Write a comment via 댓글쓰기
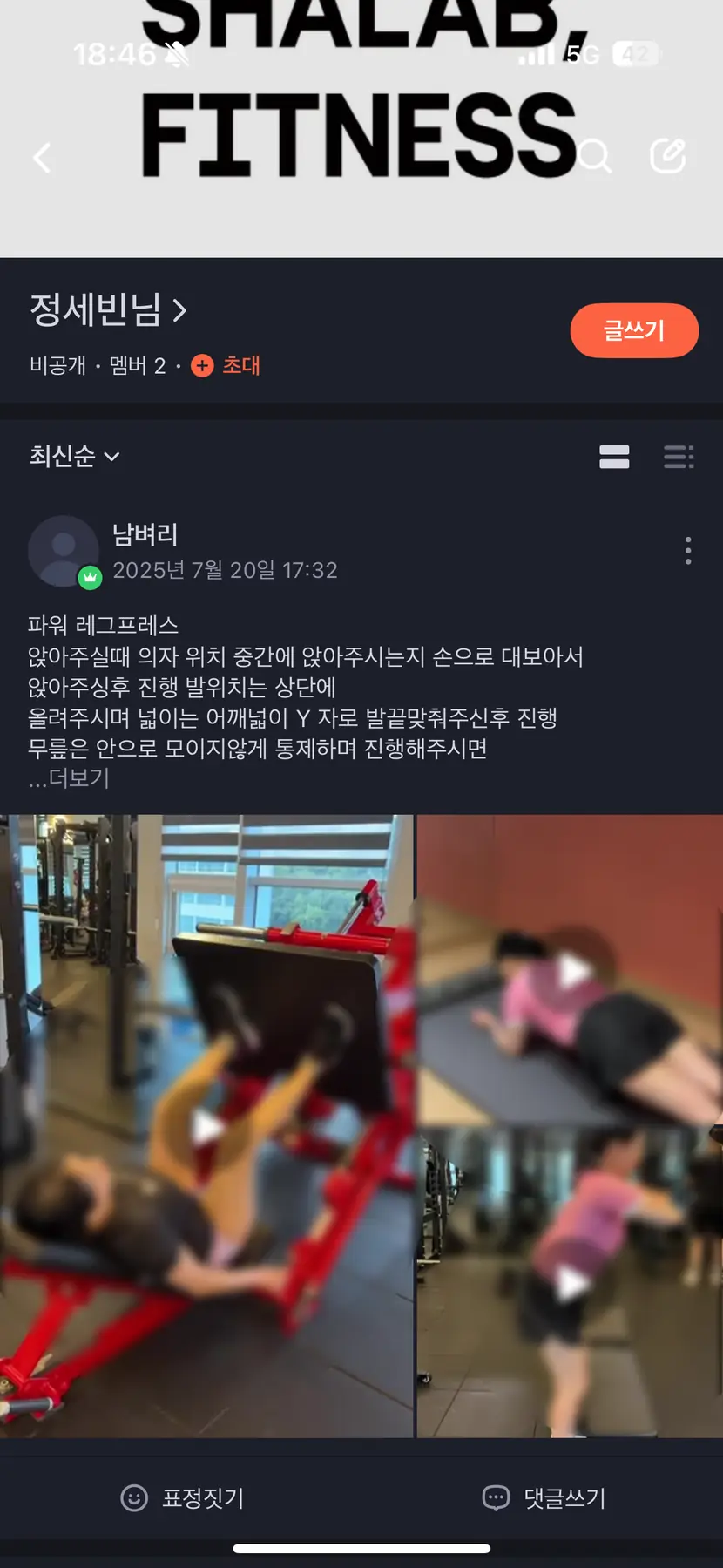Viewport: 723px width, 1568px height. coord(544,1497)
